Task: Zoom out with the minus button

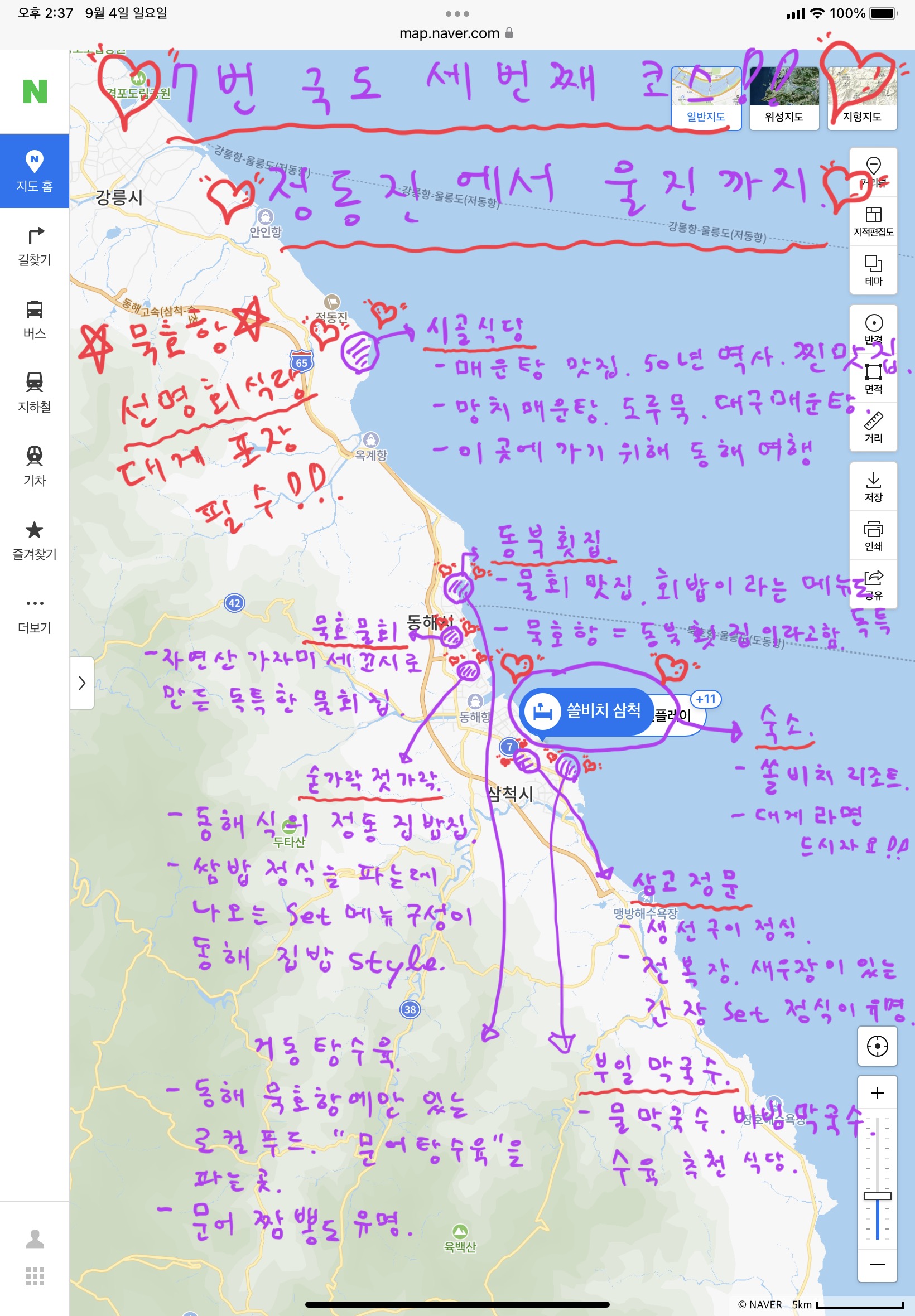Action: 877,1264
